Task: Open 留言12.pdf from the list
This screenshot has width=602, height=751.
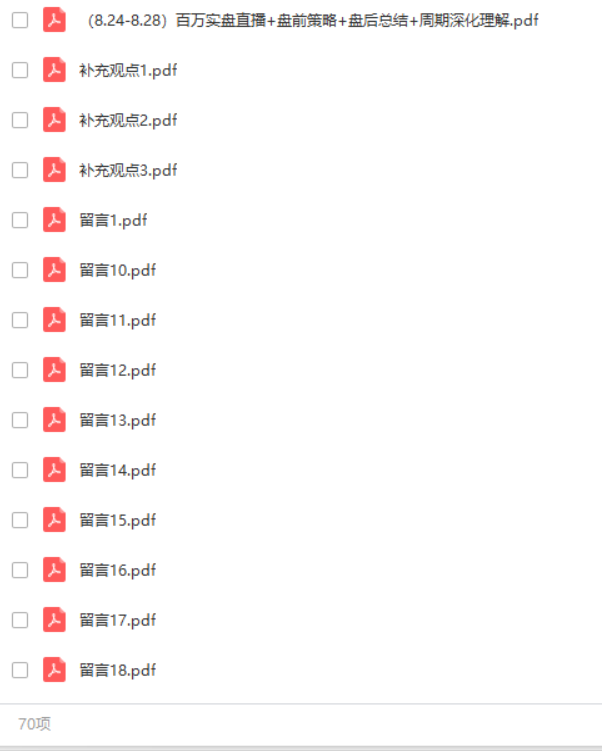Action: coord(118,370)
